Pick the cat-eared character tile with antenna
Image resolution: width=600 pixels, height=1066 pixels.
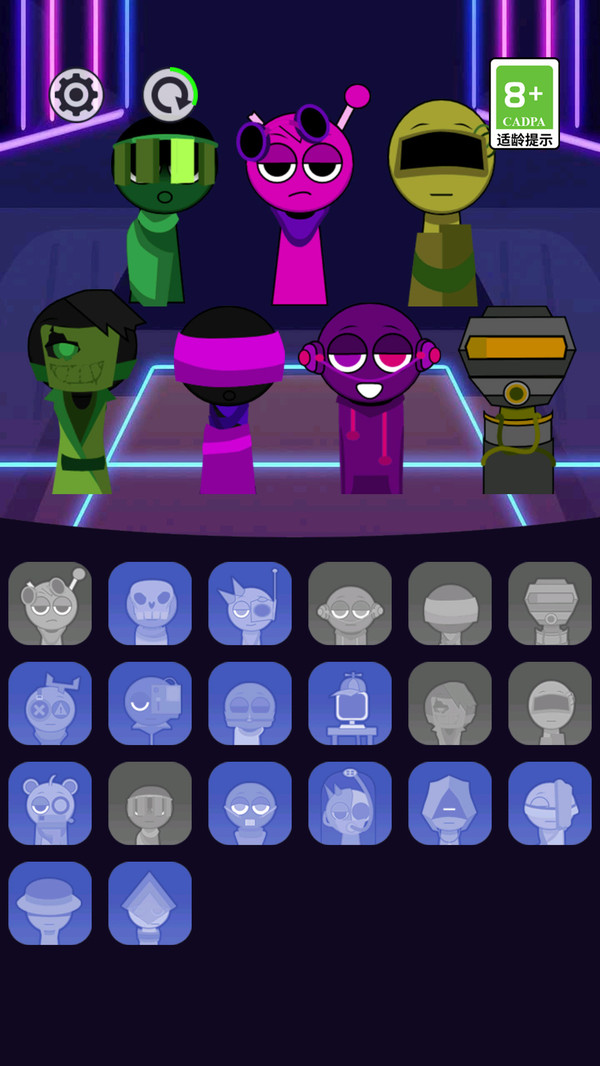tap(250, 603)
